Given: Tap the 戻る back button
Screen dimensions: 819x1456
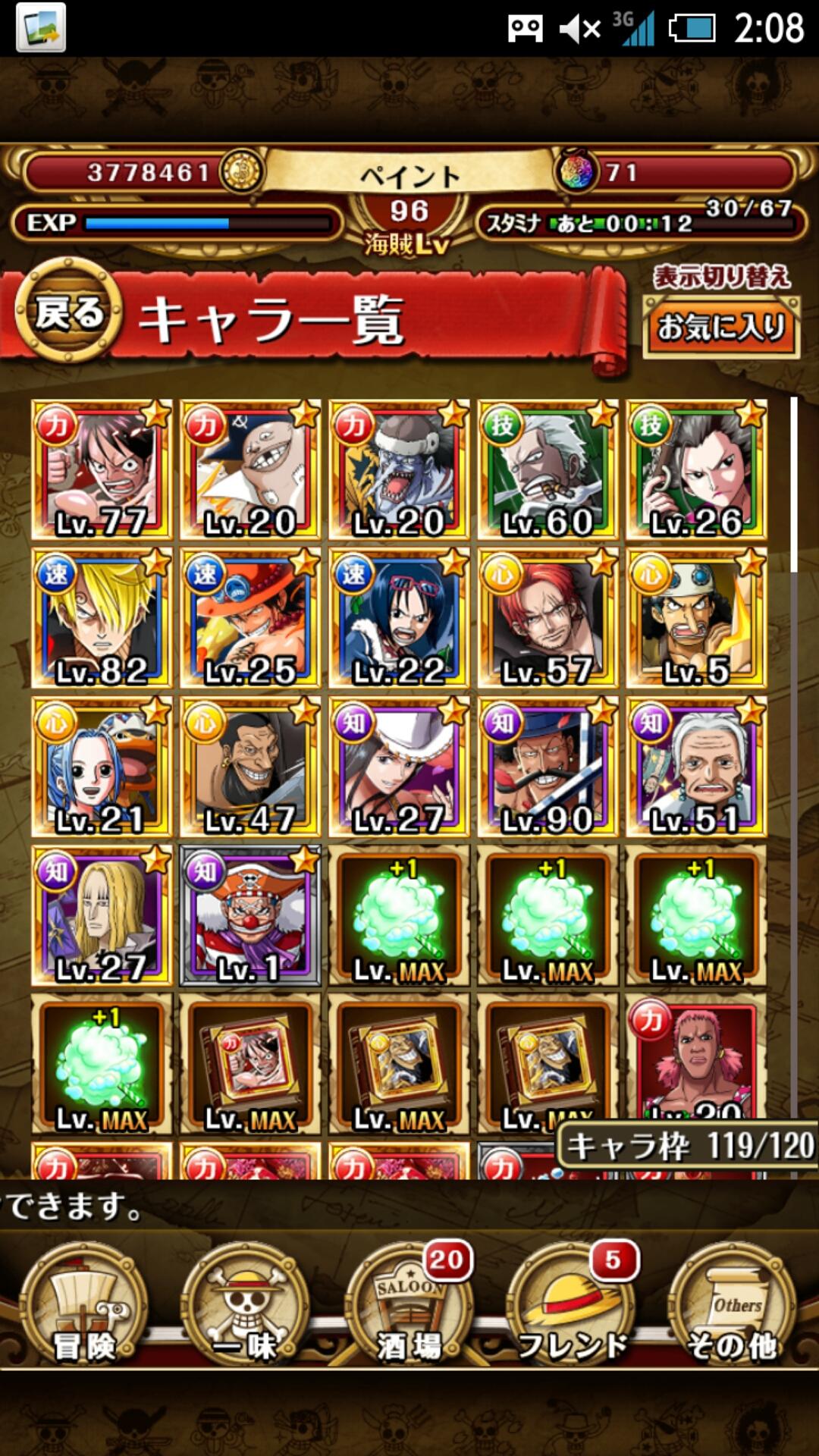Looking at the screenshot, I should [68, 311].
